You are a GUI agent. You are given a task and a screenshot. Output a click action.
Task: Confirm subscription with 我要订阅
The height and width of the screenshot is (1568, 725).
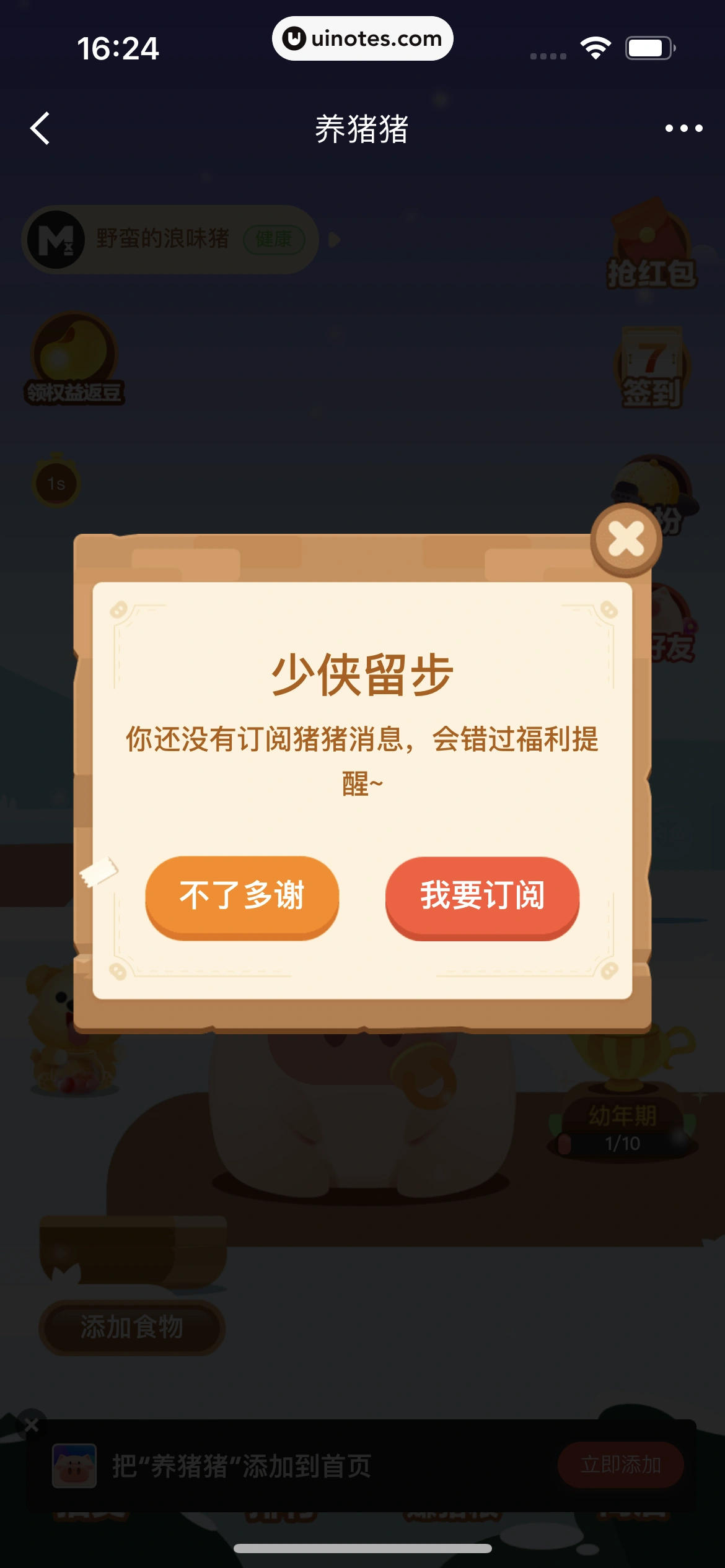tap(482, 897)
